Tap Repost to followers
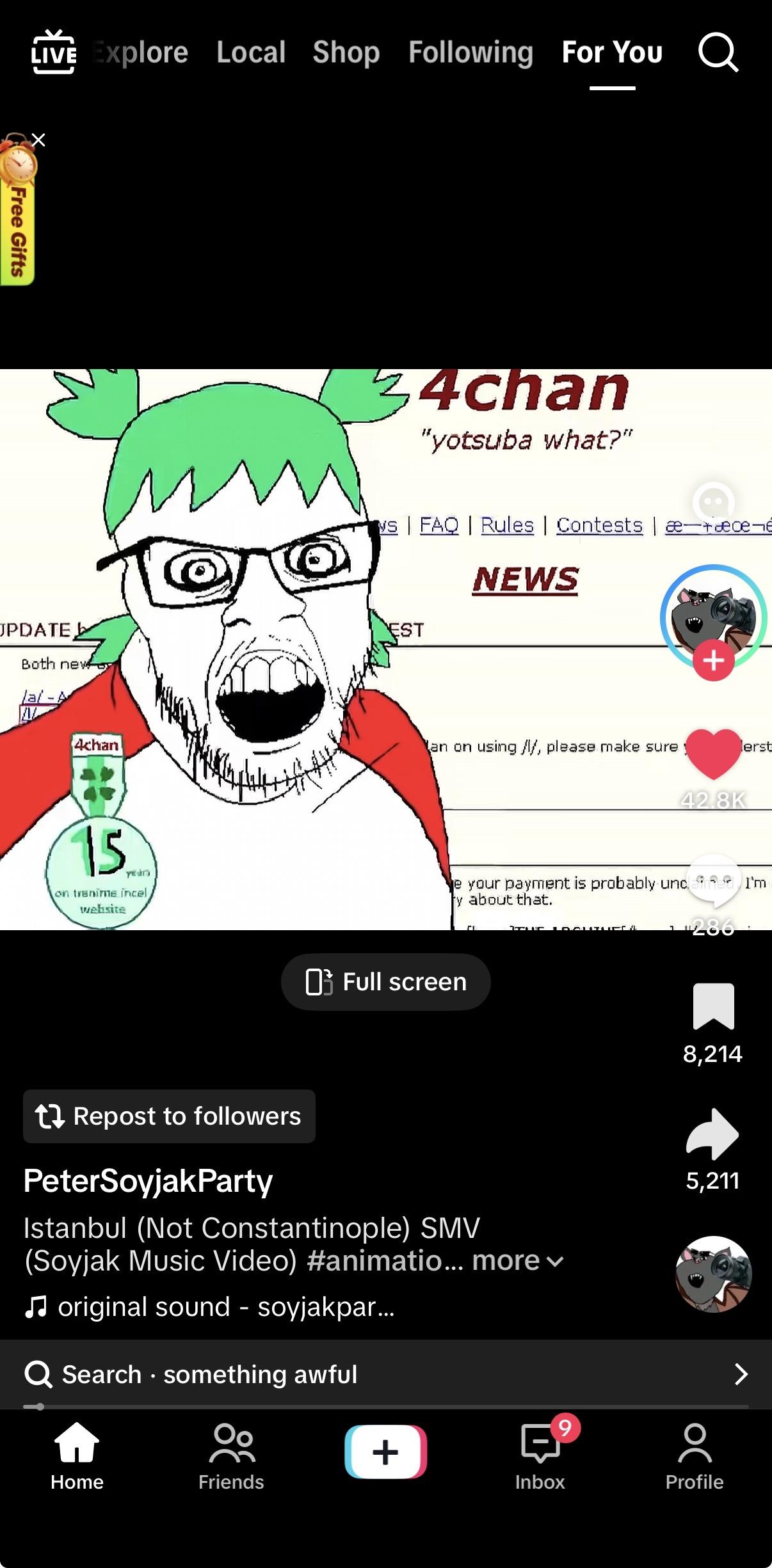Viewport: 772px width, 1568px height. click(x=169, y=1116)
